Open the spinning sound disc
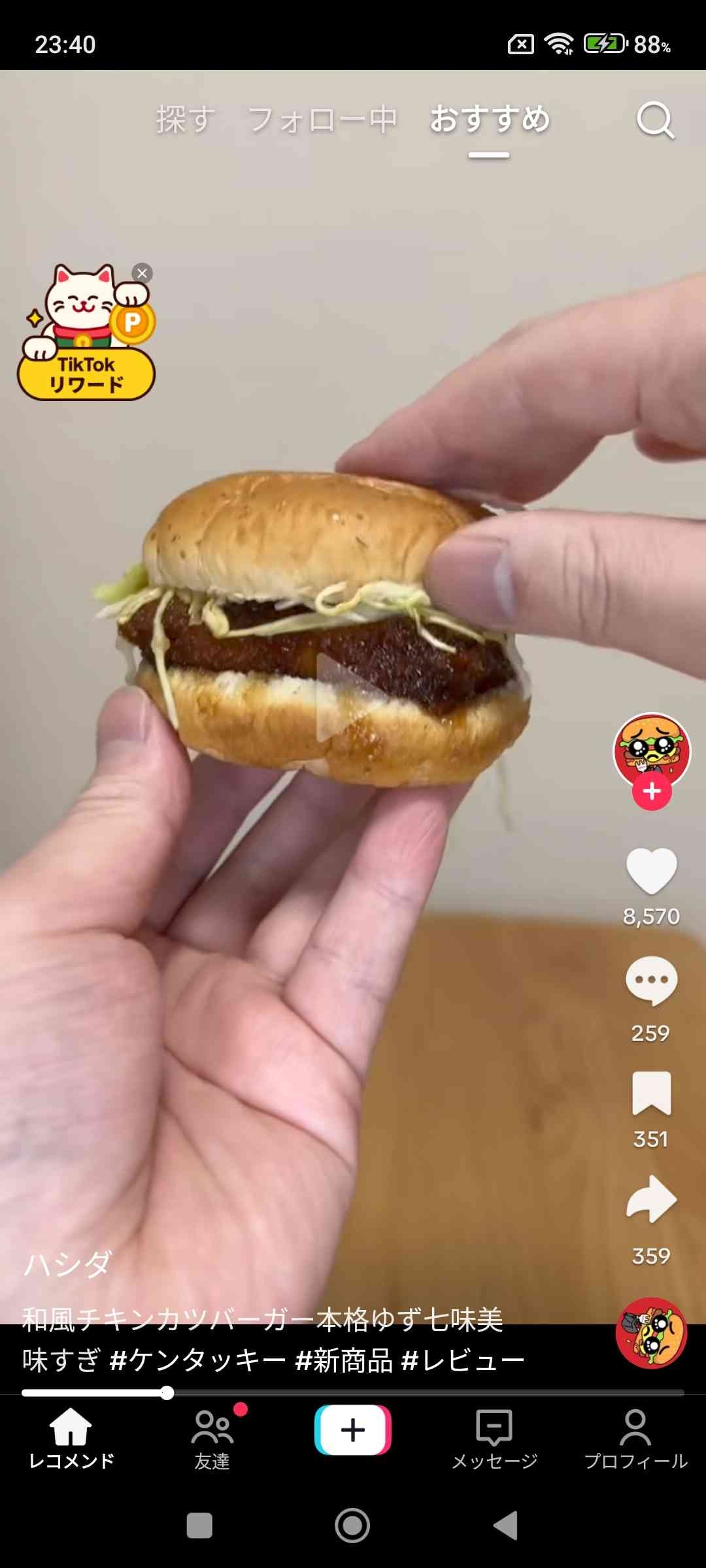This screenshot has height=1568, width=706. click(x=651, y=1333)
